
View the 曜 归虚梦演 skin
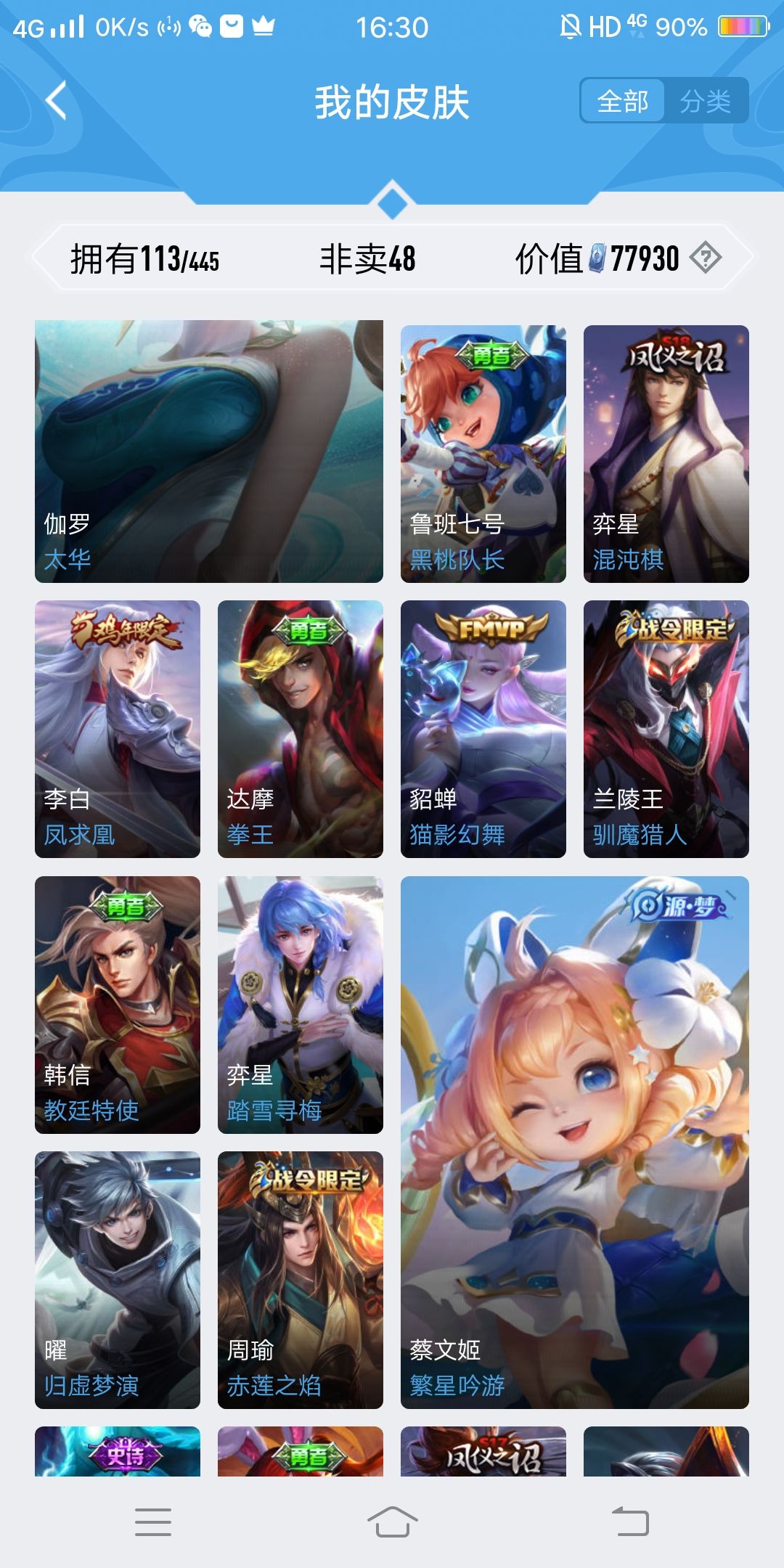click(118, 1280)
